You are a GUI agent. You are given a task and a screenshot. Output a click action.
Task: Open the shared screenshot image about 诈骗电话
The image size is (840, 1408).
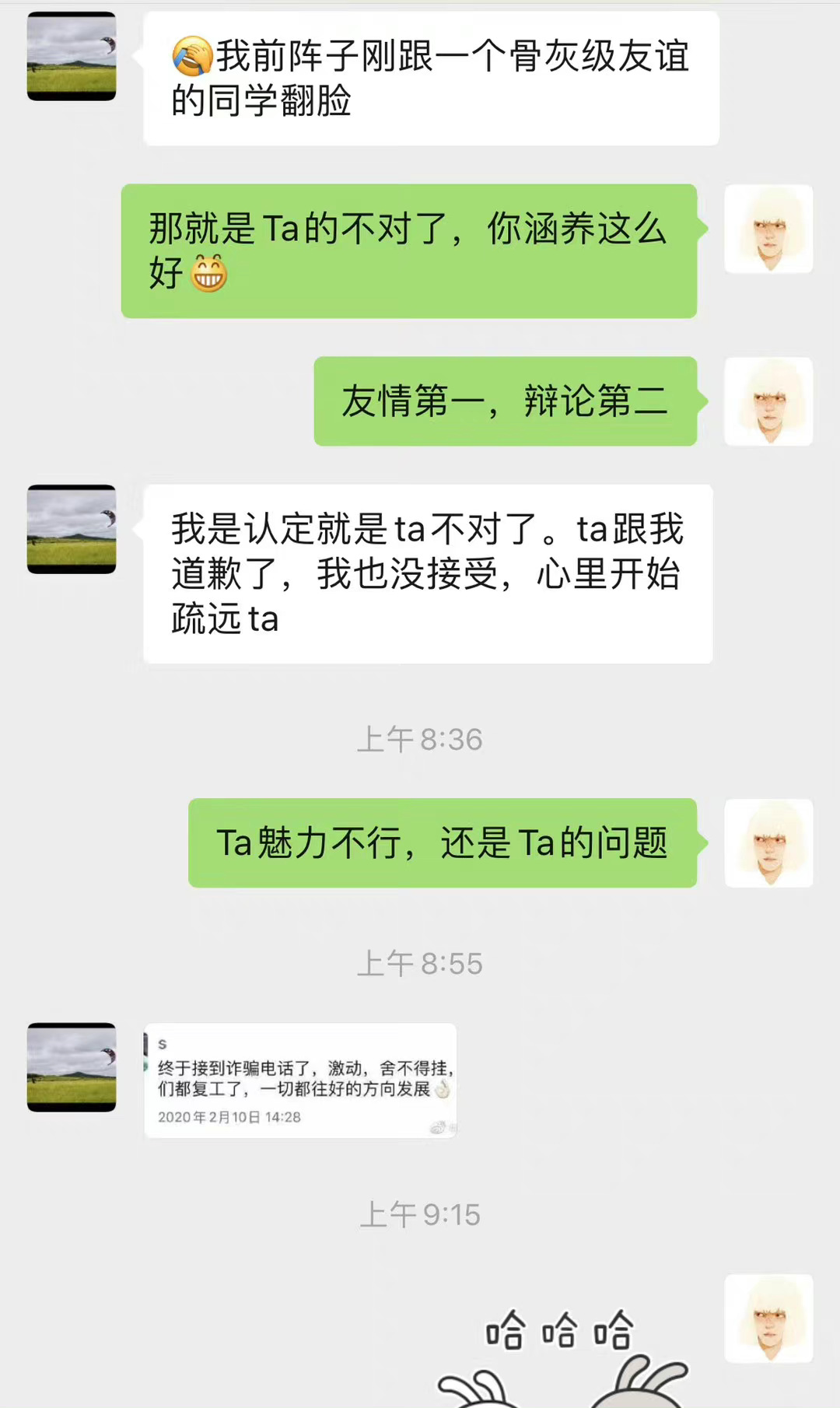tap(300, 1081)
